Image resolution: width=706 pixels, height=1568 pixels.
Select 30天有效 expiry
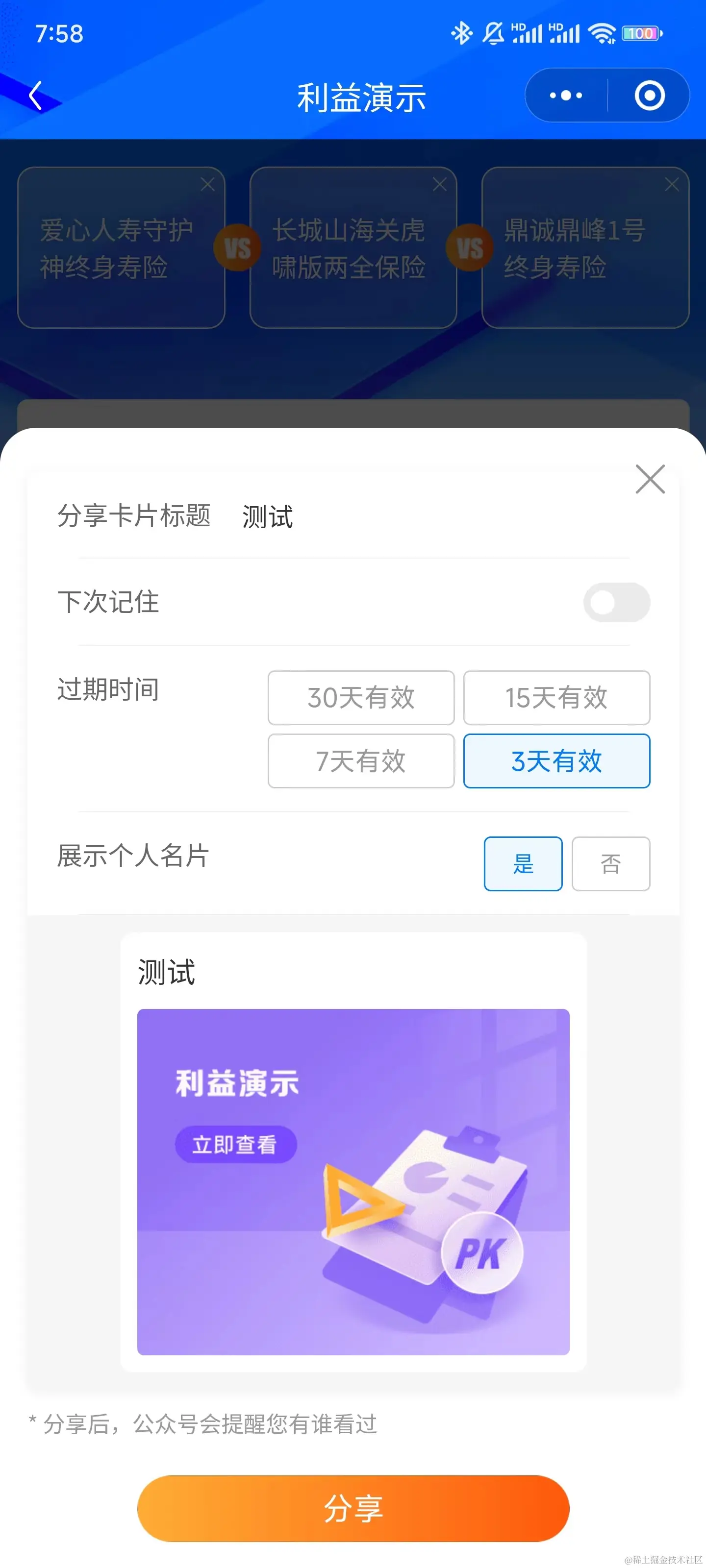pos(361,698)
